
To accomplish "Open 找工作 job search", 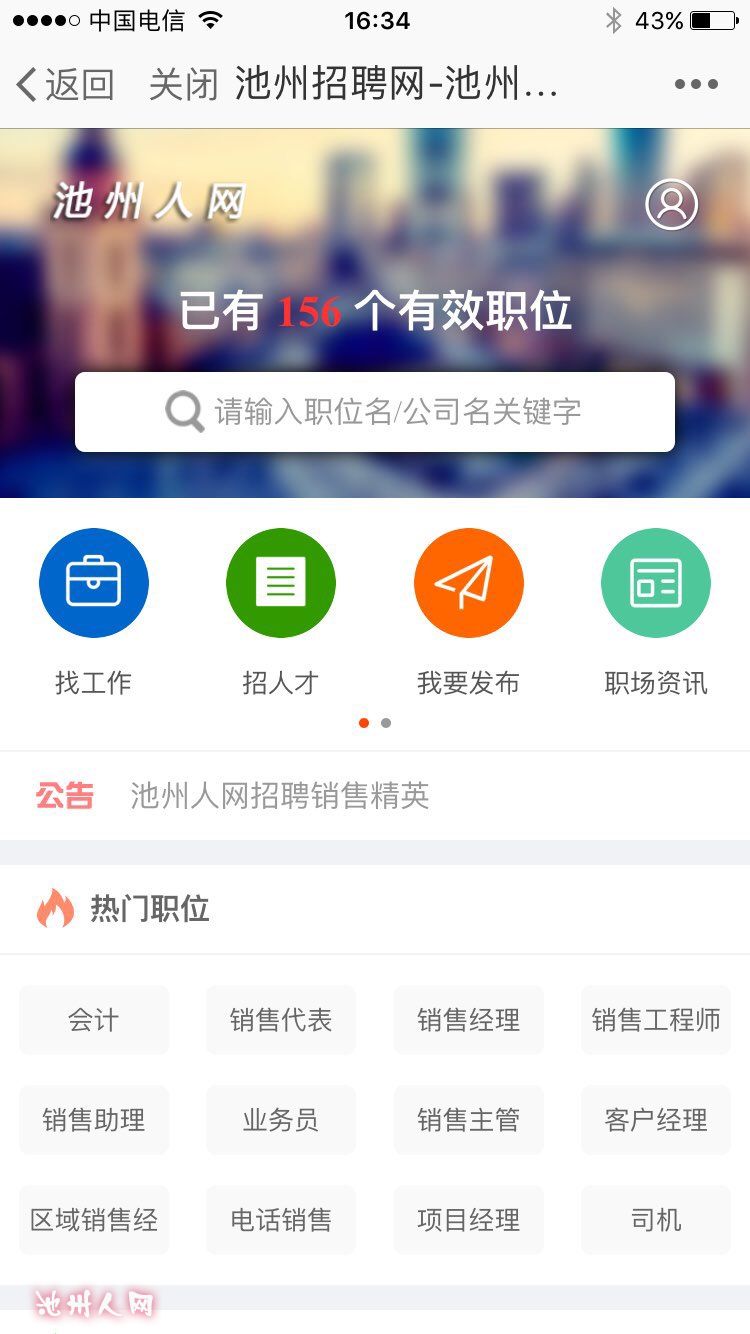I will pyautogui.click(x=94, y=583).
